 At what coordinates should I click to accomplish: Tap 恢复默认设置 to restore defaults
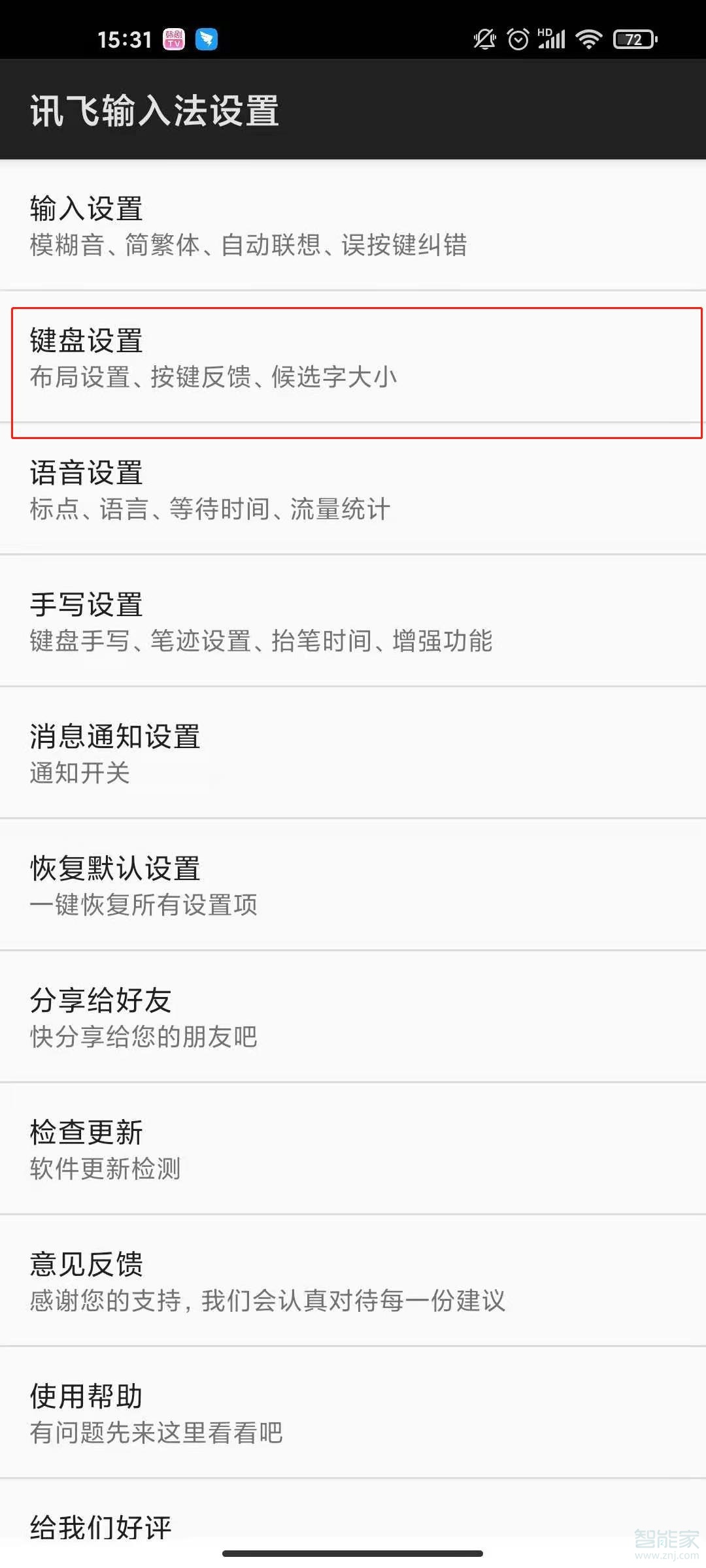point(353,885)
